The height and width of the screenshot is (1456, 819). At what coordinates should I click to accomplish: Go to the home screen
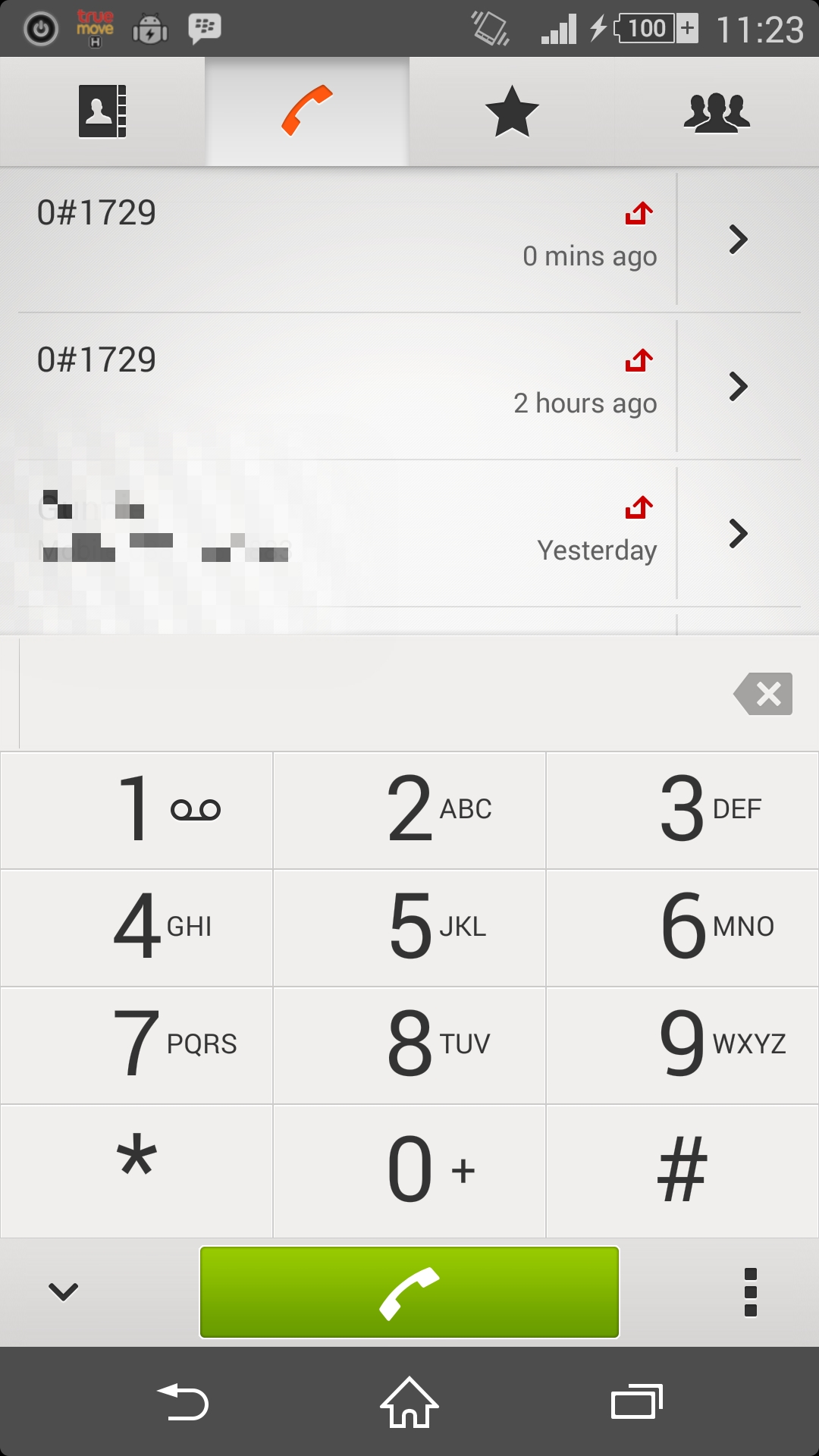tap(409, 1402)
